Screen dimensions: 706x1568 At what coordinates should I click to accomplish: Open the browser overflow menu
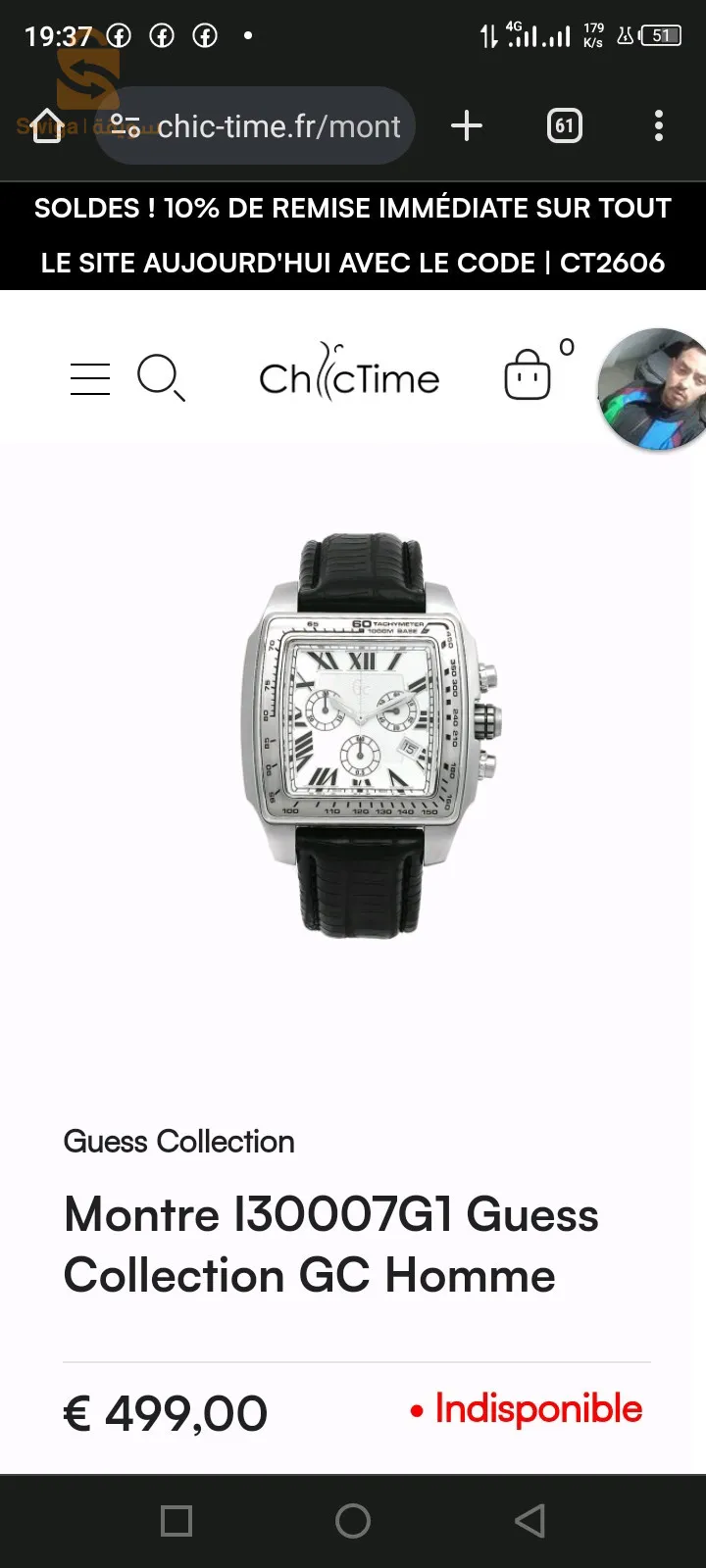(658, 125)
